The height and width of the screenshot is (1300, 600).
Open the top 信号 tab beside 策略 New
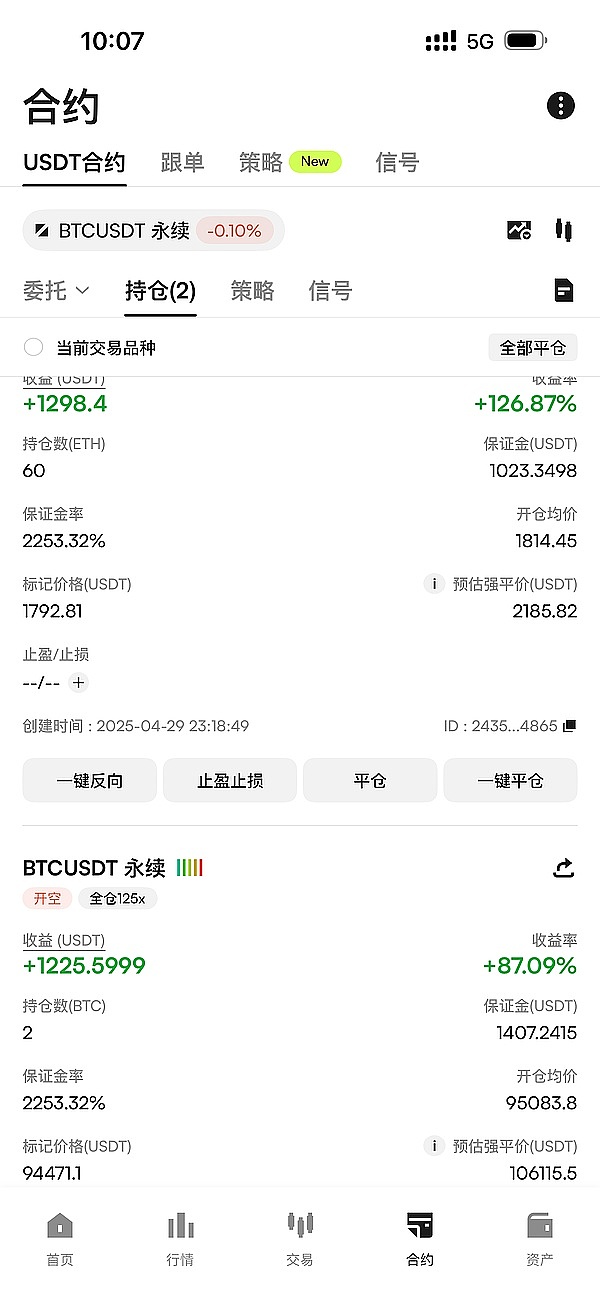coord(397,162)
